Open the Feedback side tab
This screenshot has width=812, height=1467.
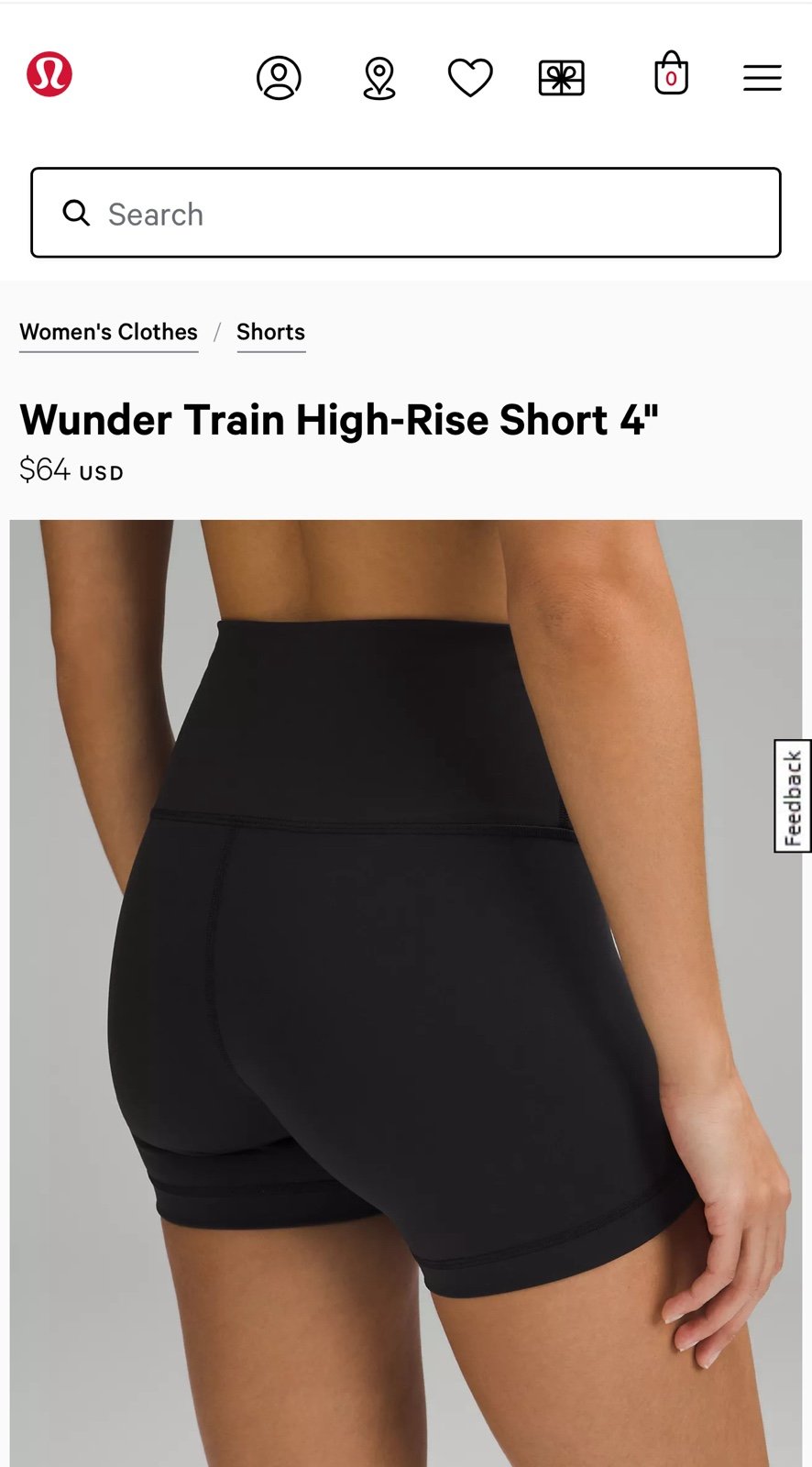click(793, 796)
